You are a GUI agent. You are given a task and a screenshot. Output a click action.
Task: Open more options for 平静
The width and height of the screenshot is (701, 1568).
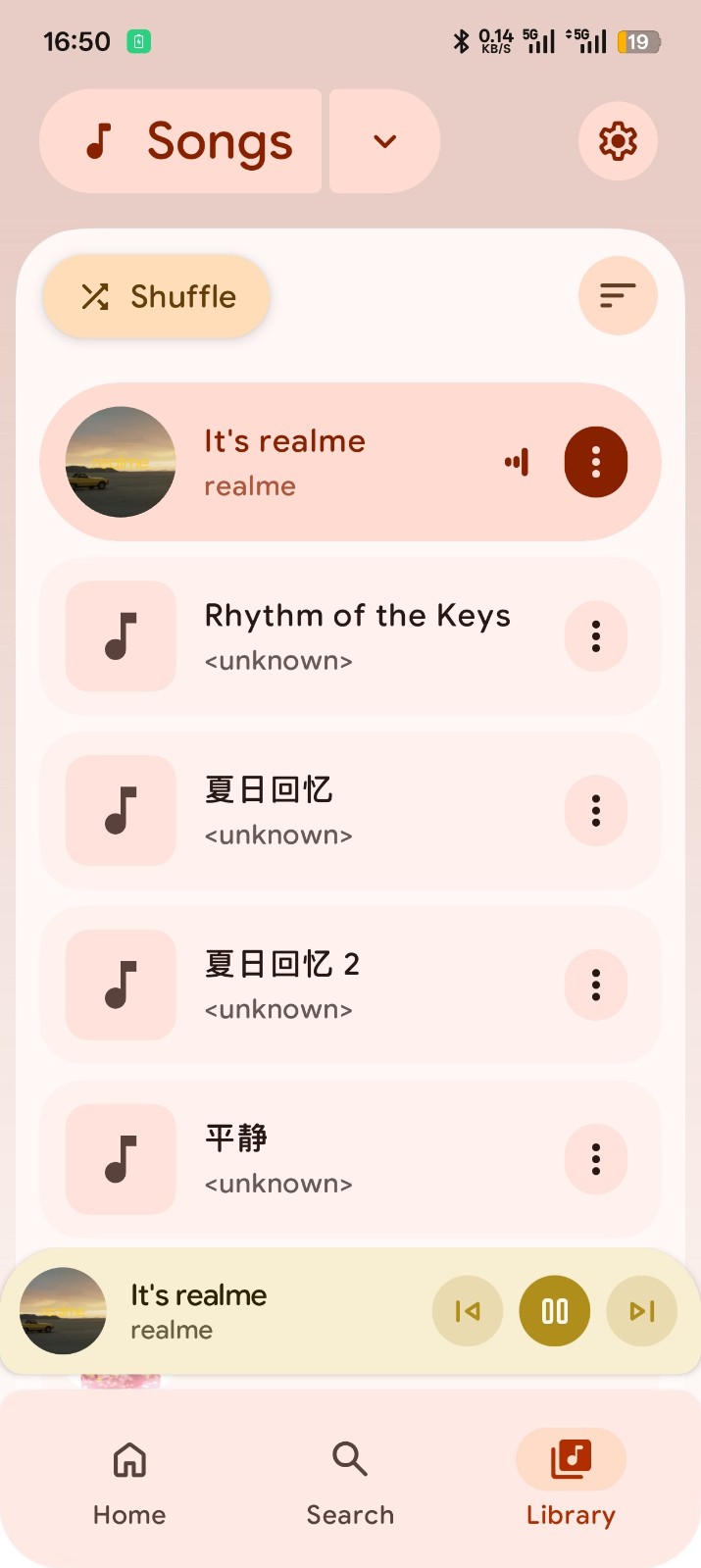click(595, 1159)
